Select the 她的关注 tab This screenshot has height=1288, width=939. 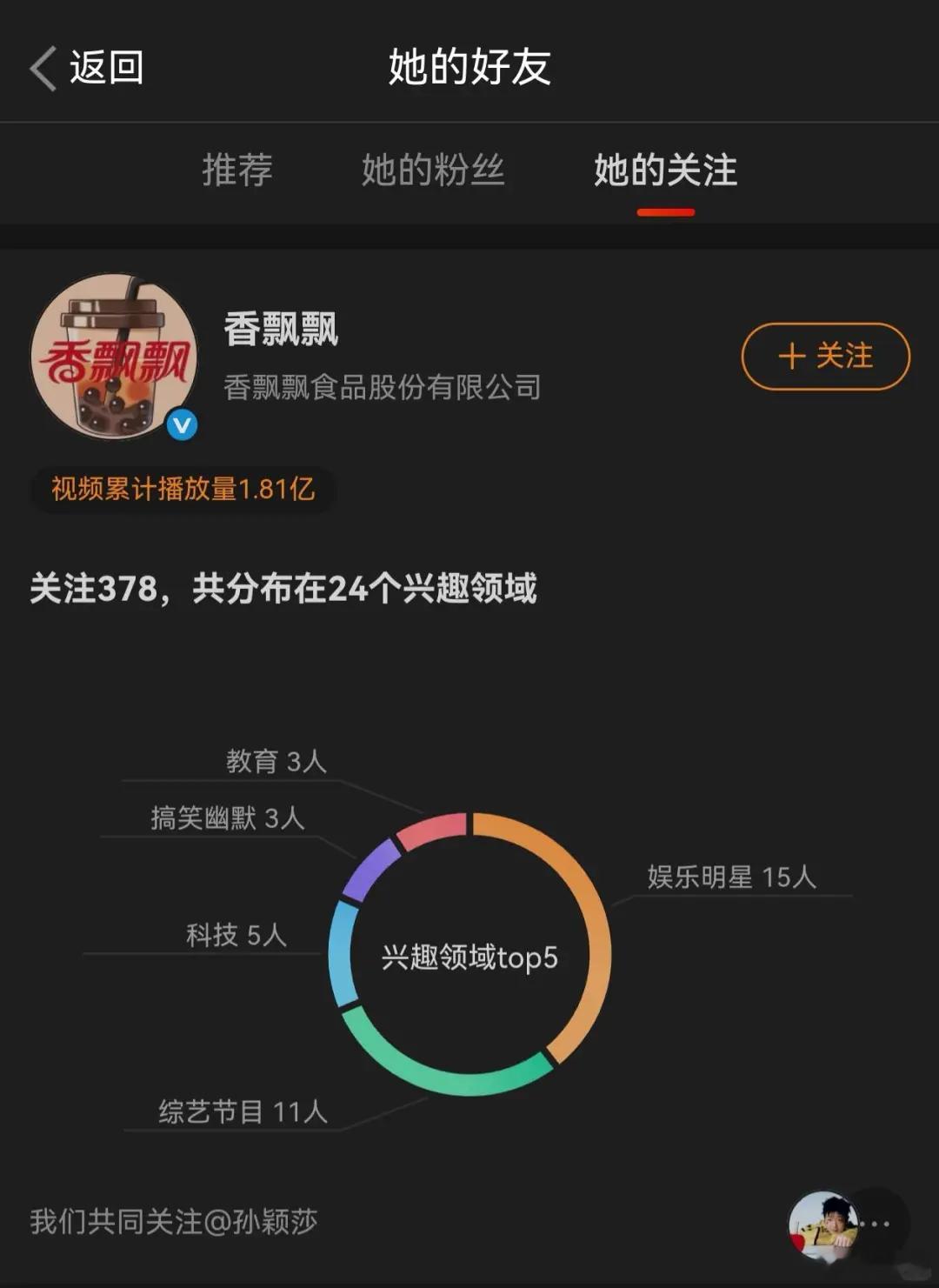[666, 170]
